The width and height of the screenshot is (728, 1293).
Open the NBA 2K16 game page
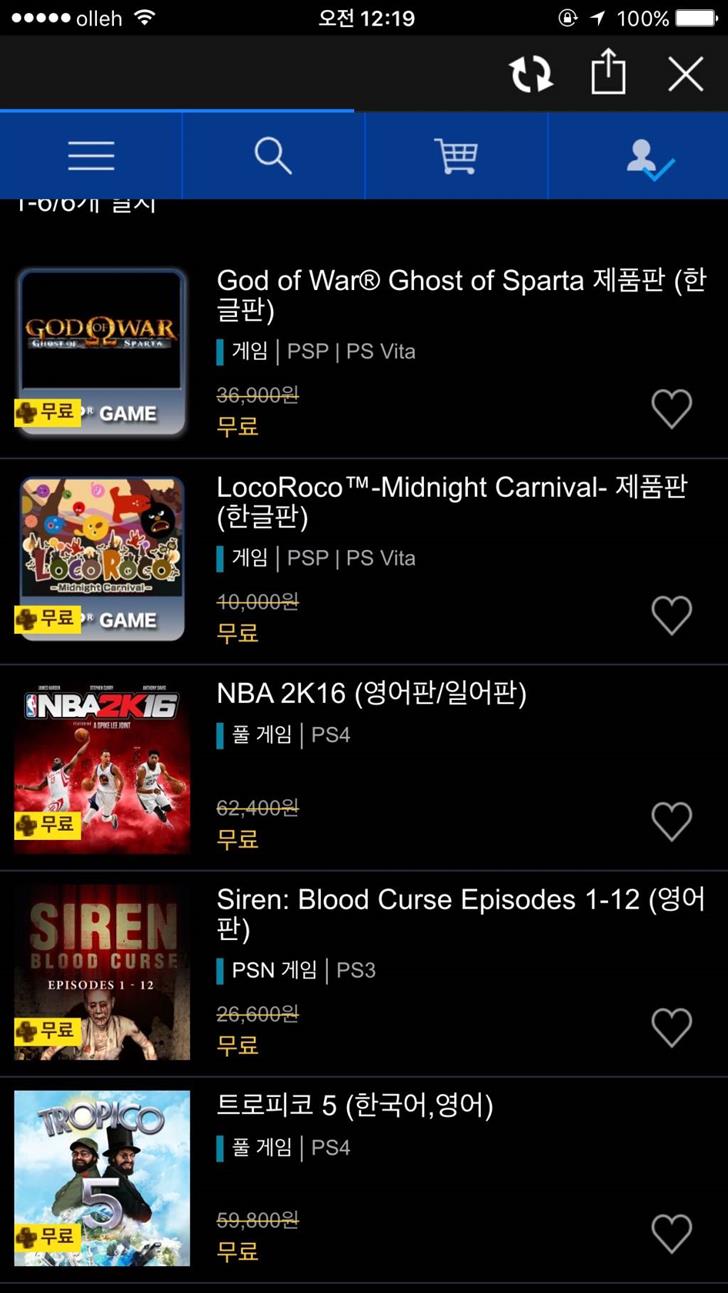click(x=371, y=693)
